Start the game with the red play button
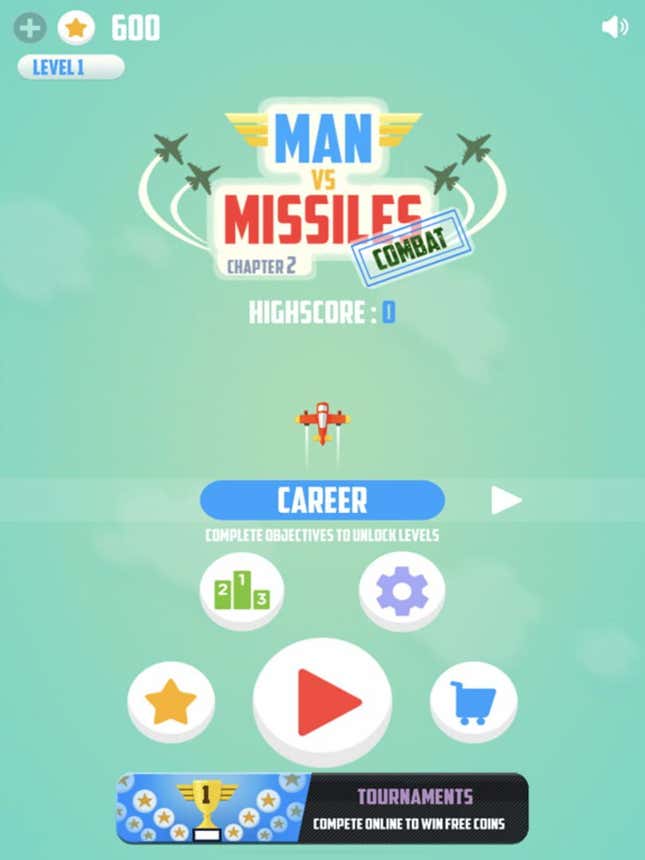 coord(322,702)
